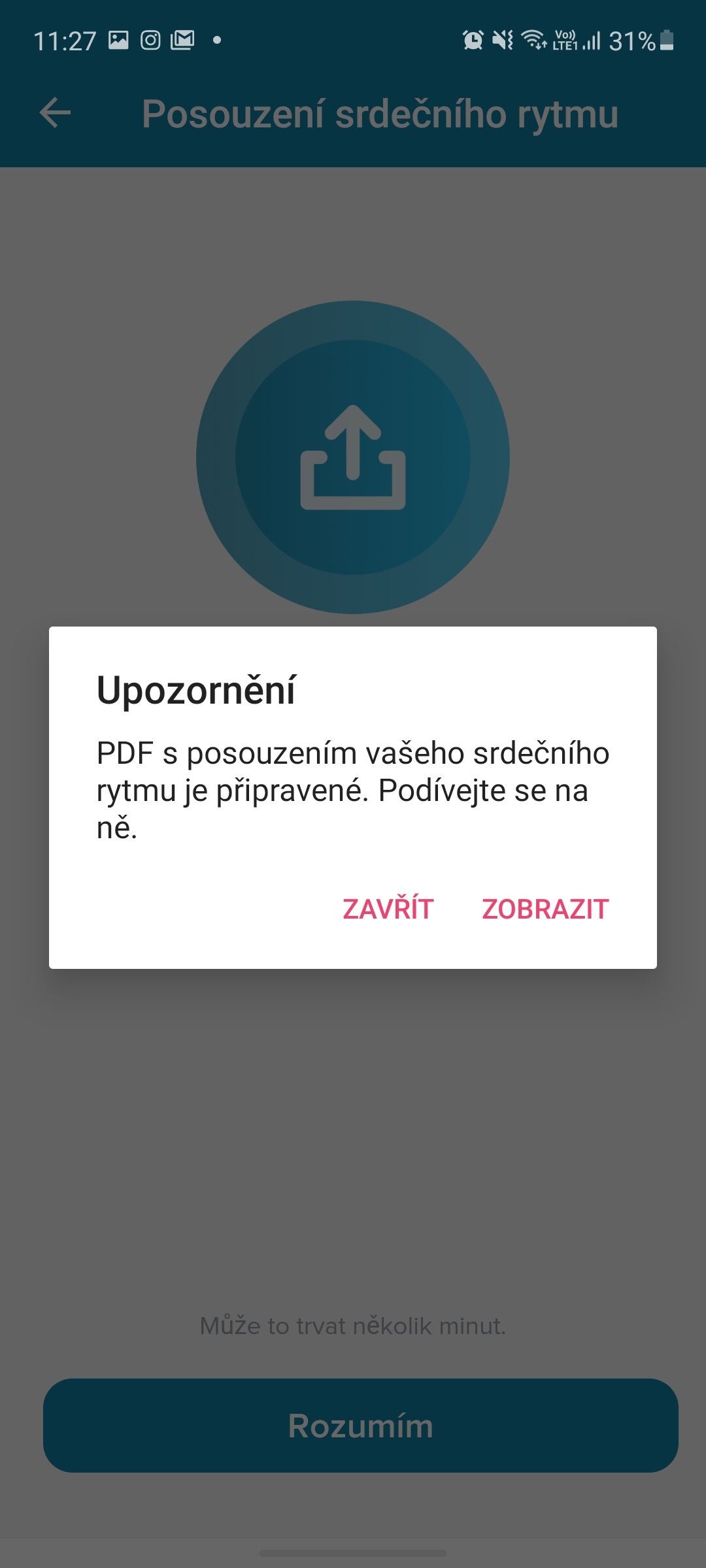Viewport: 706px width, 1568px height.
Task: Tap the Wi-Fi status icon
Action: tap(534, 41)
